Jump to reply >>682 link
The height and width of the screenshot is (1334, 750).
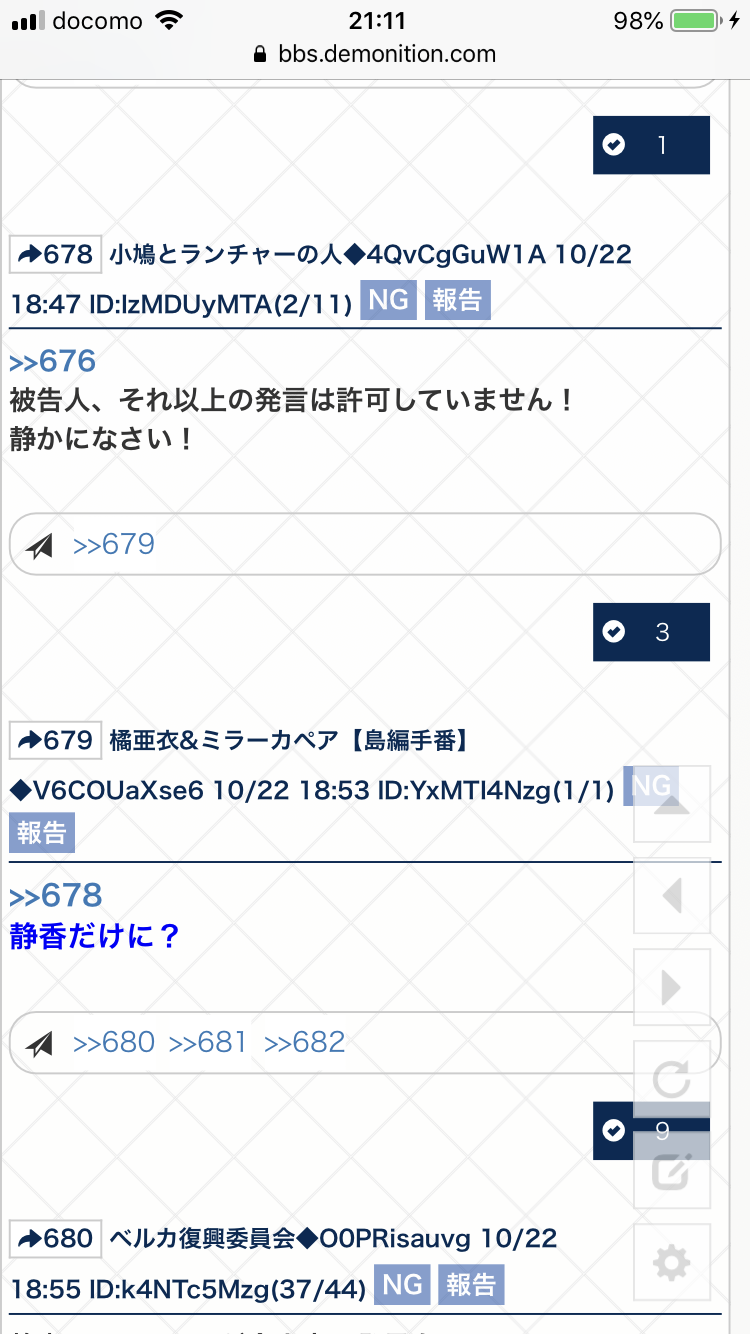[304, 1043]
